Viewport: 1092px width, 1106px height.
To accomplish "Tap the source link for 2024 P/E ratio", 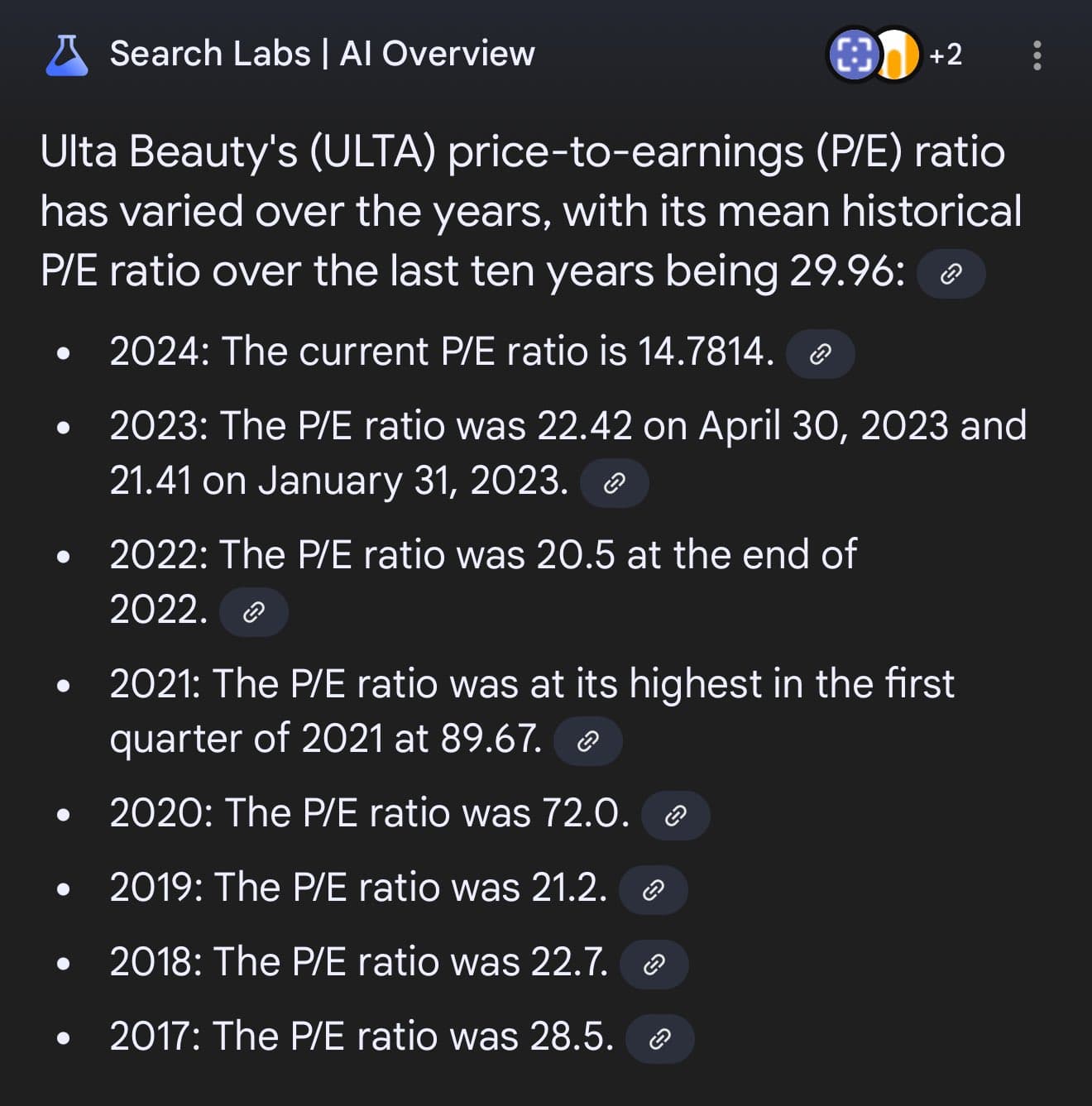I will [x=820, y=355].
